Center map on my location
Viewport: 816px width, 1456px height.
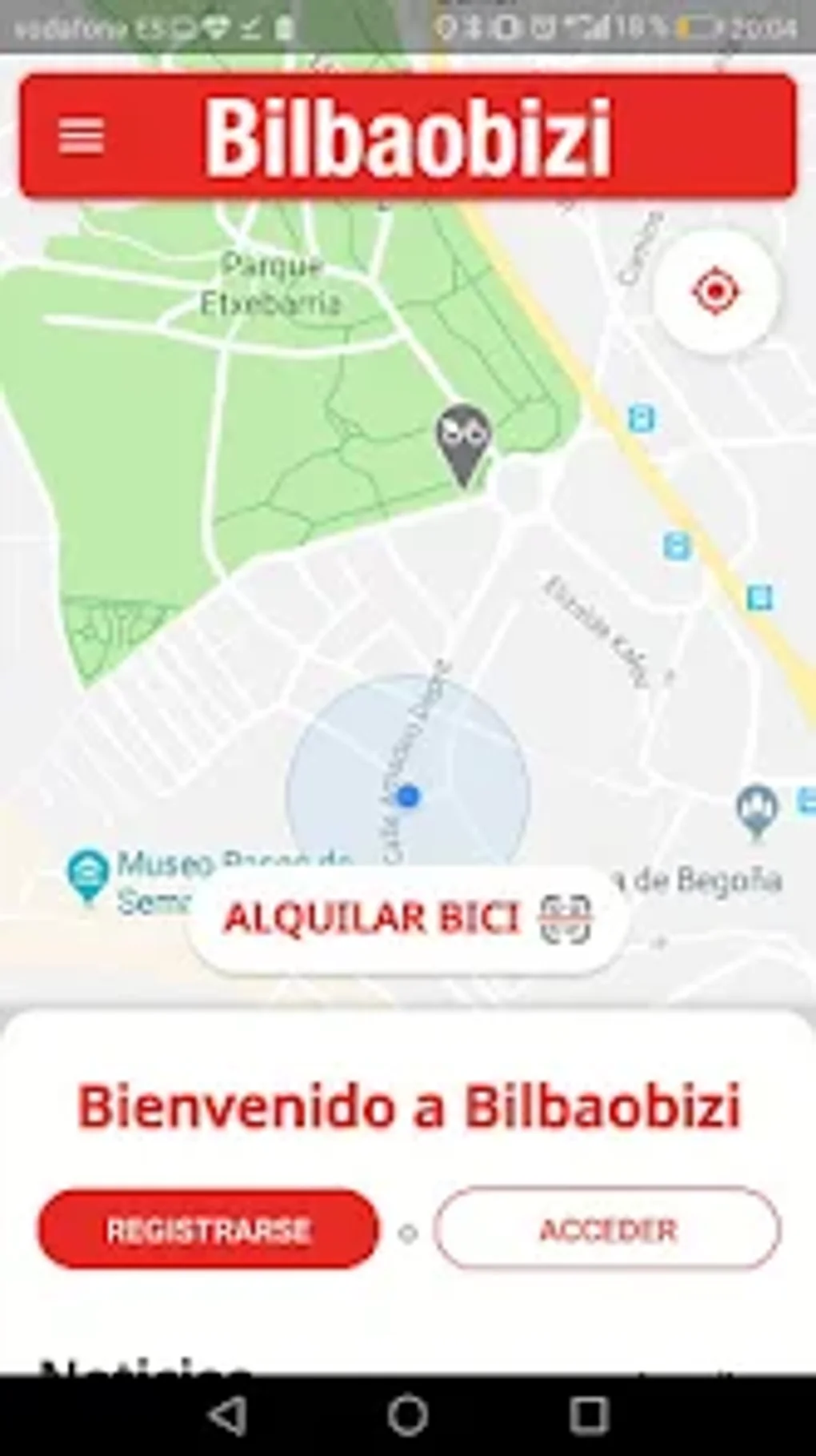pyautogui.click(x=715, y=291)
